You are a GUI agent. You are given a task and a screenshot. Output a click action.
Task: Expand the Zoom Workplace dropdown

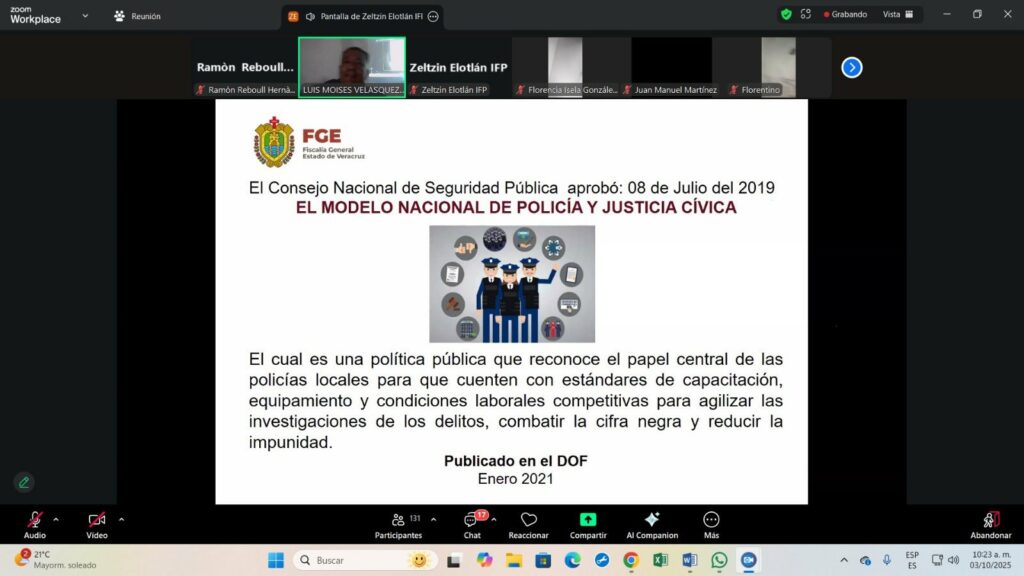point(85,16)
